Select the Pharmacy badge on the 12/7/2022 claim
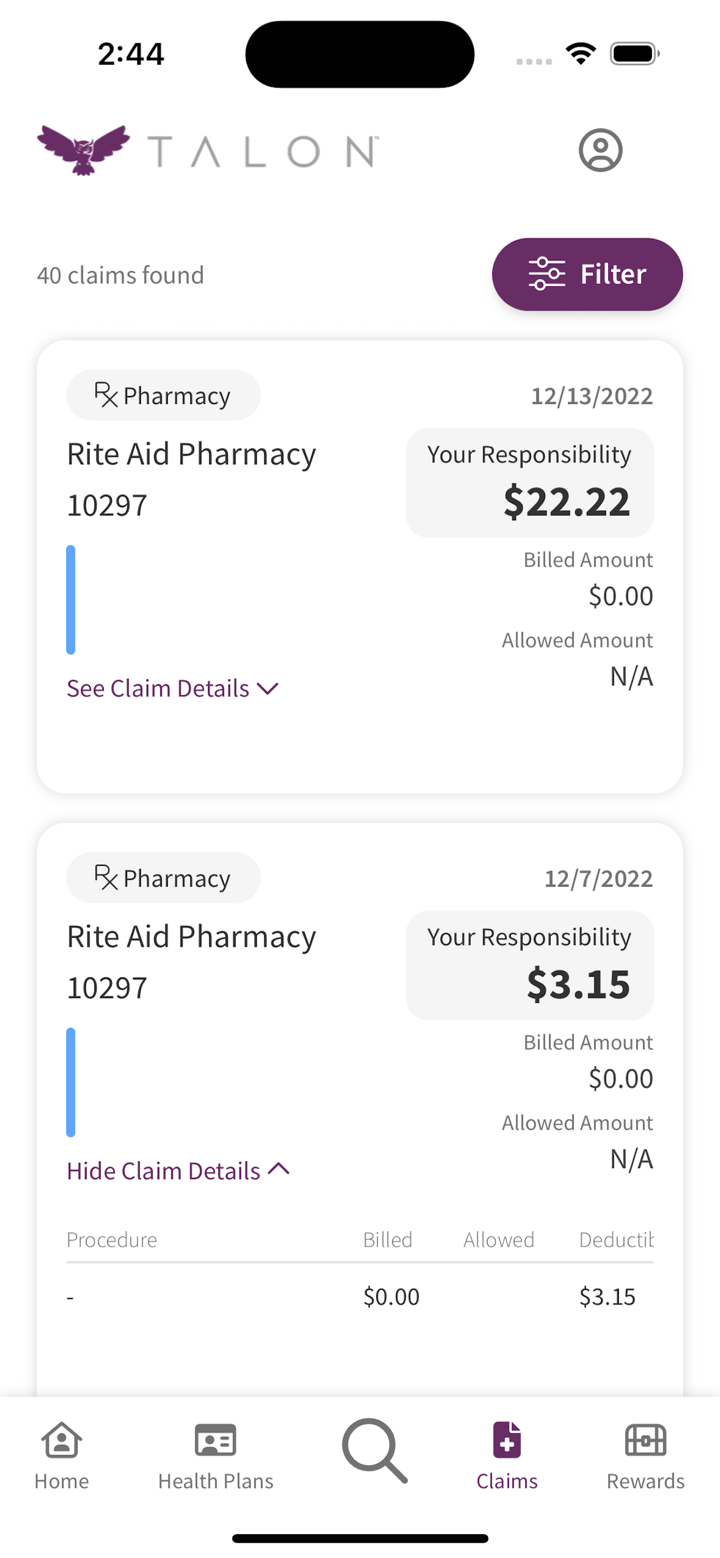This screenshot has height=1558, width=720. pos(163,877)
